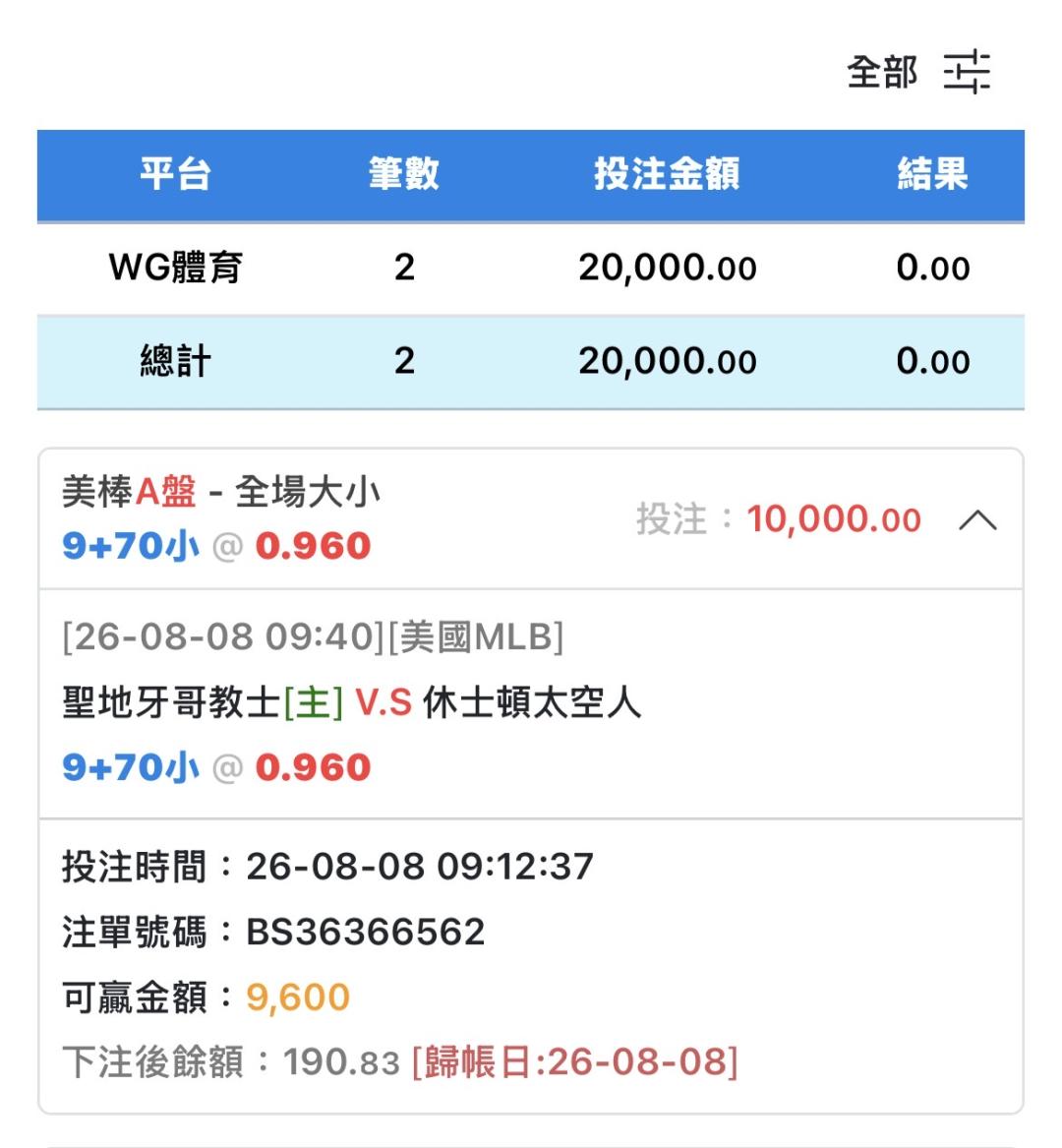The width and height of the screenshot is (1062, 1148).
Task: Open the 全部 filter settings icon
Action: pos(966,72)
